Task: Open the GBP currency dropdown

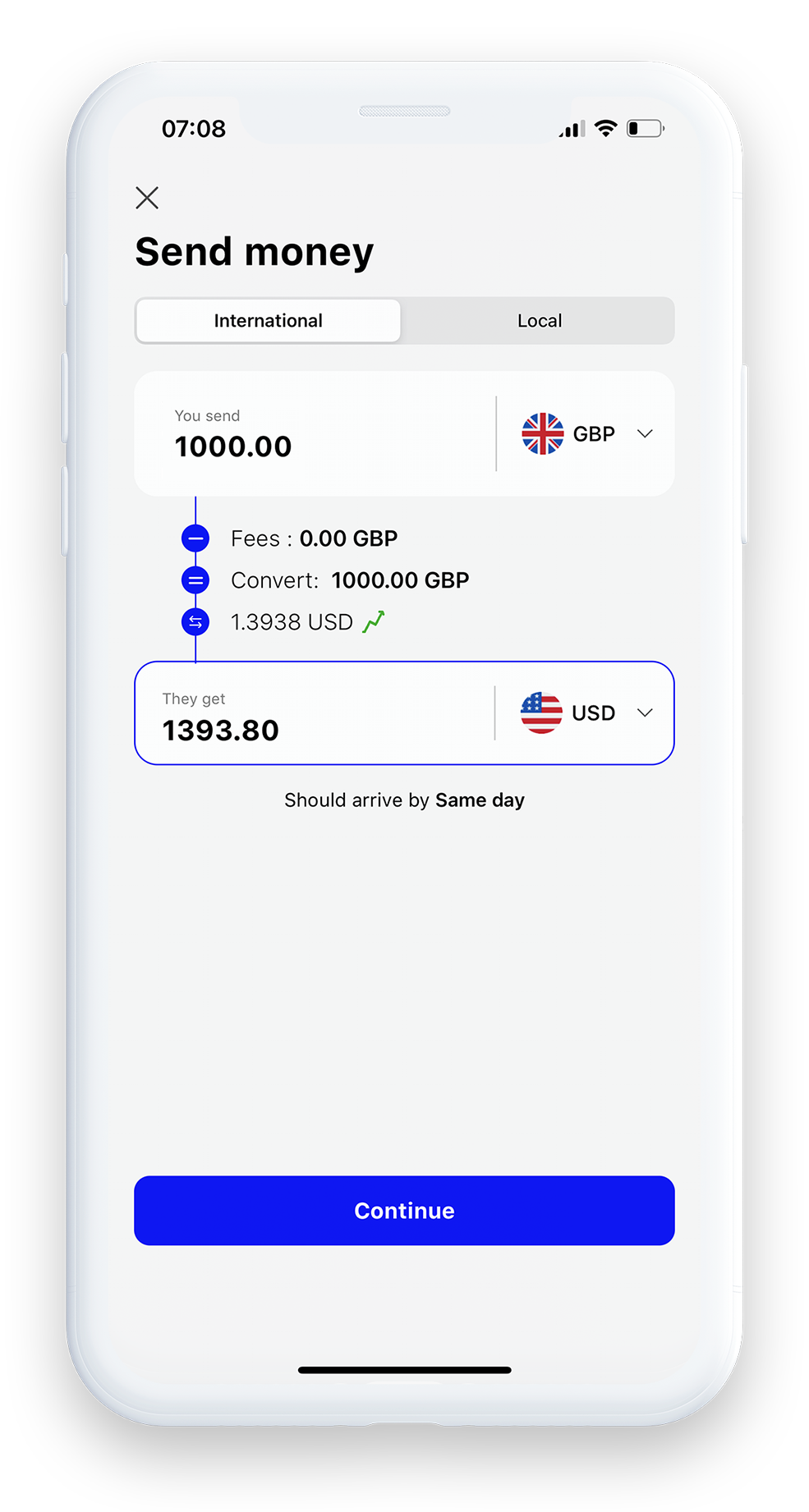Action: (587, 433)
